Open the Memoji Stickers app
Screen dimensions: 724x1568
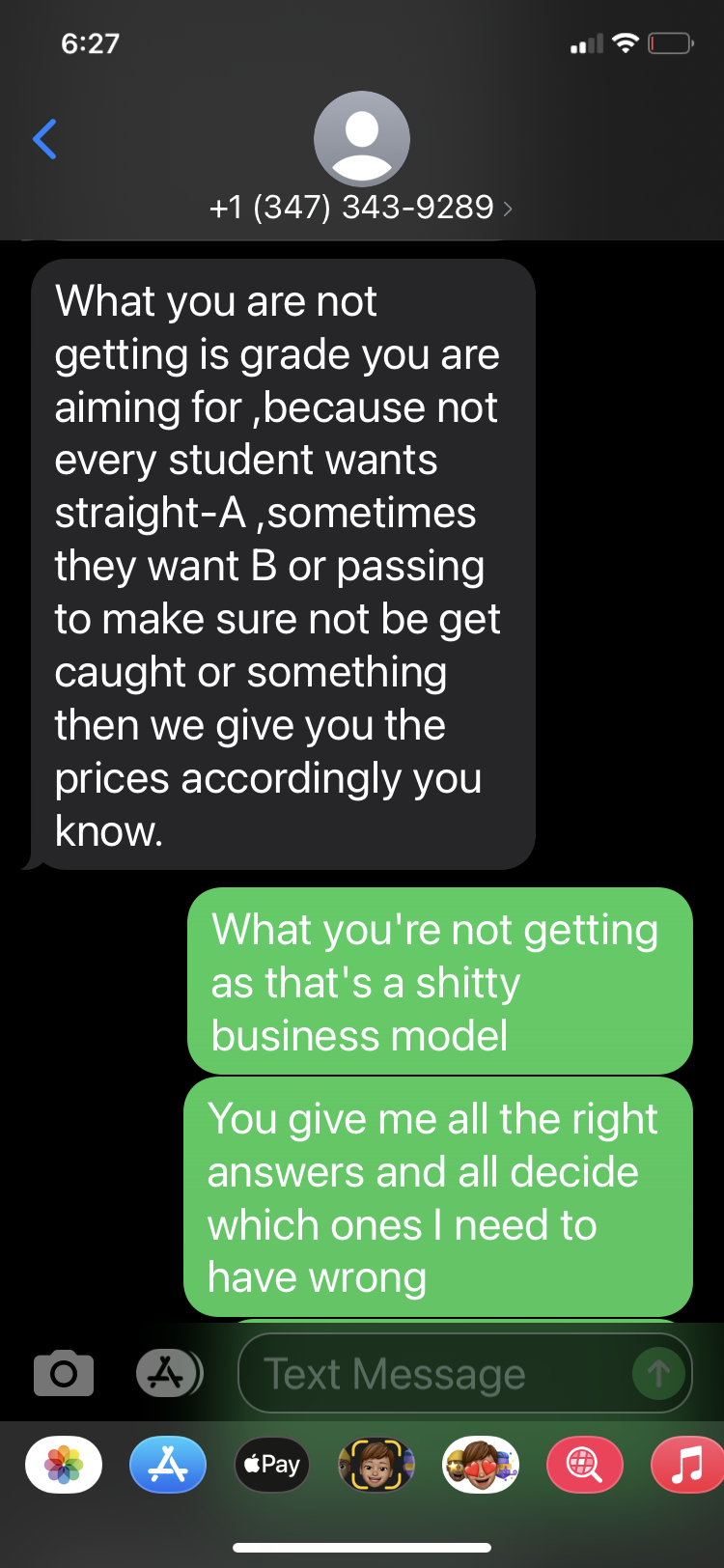[481, 1465]
